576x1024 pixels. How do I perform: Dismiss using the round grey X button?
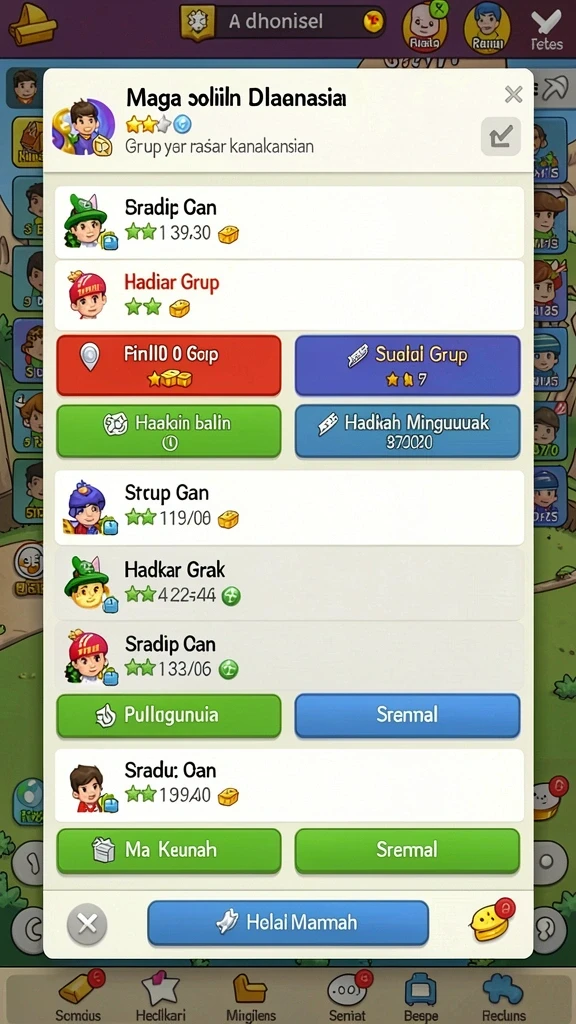coord(87,923)
